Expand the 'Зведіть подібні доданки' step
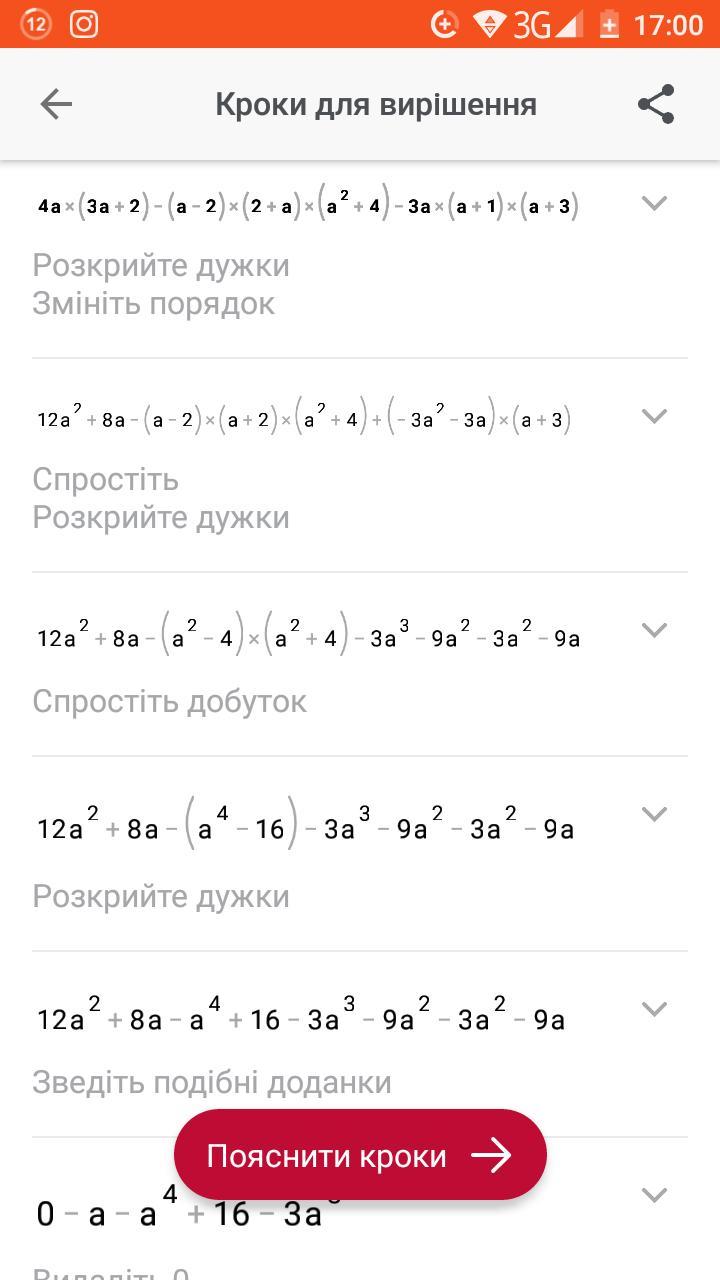Viewport: 720px width, 1280px height. pyautogui.click(x=653, y=1009)
